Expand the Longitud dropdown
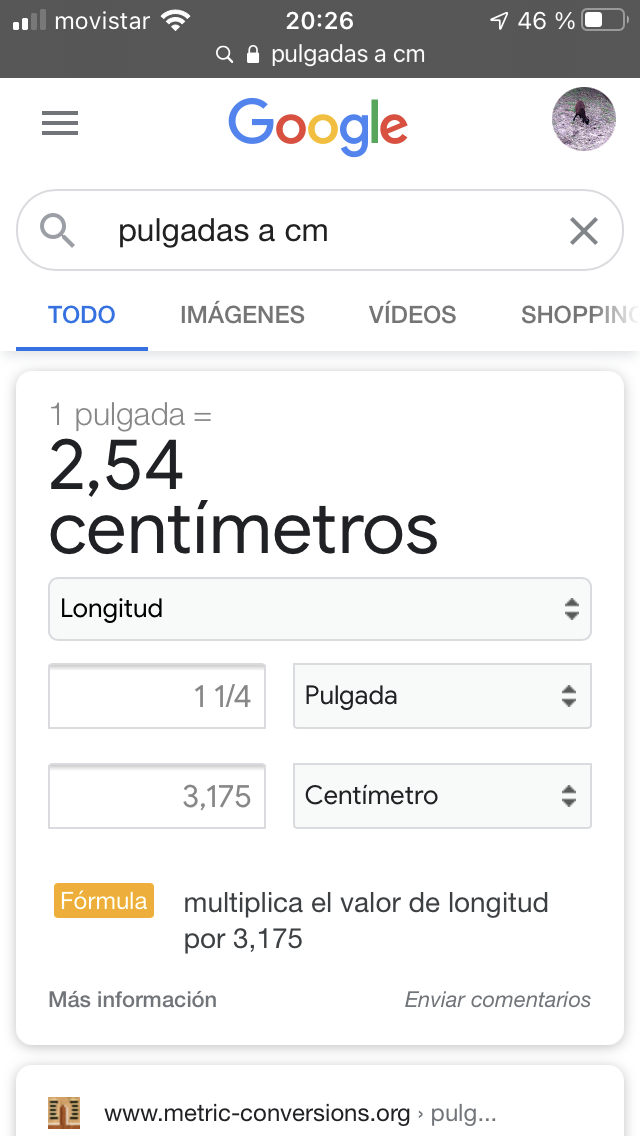Screen dimensions: 640x1136 click(320, 609)
